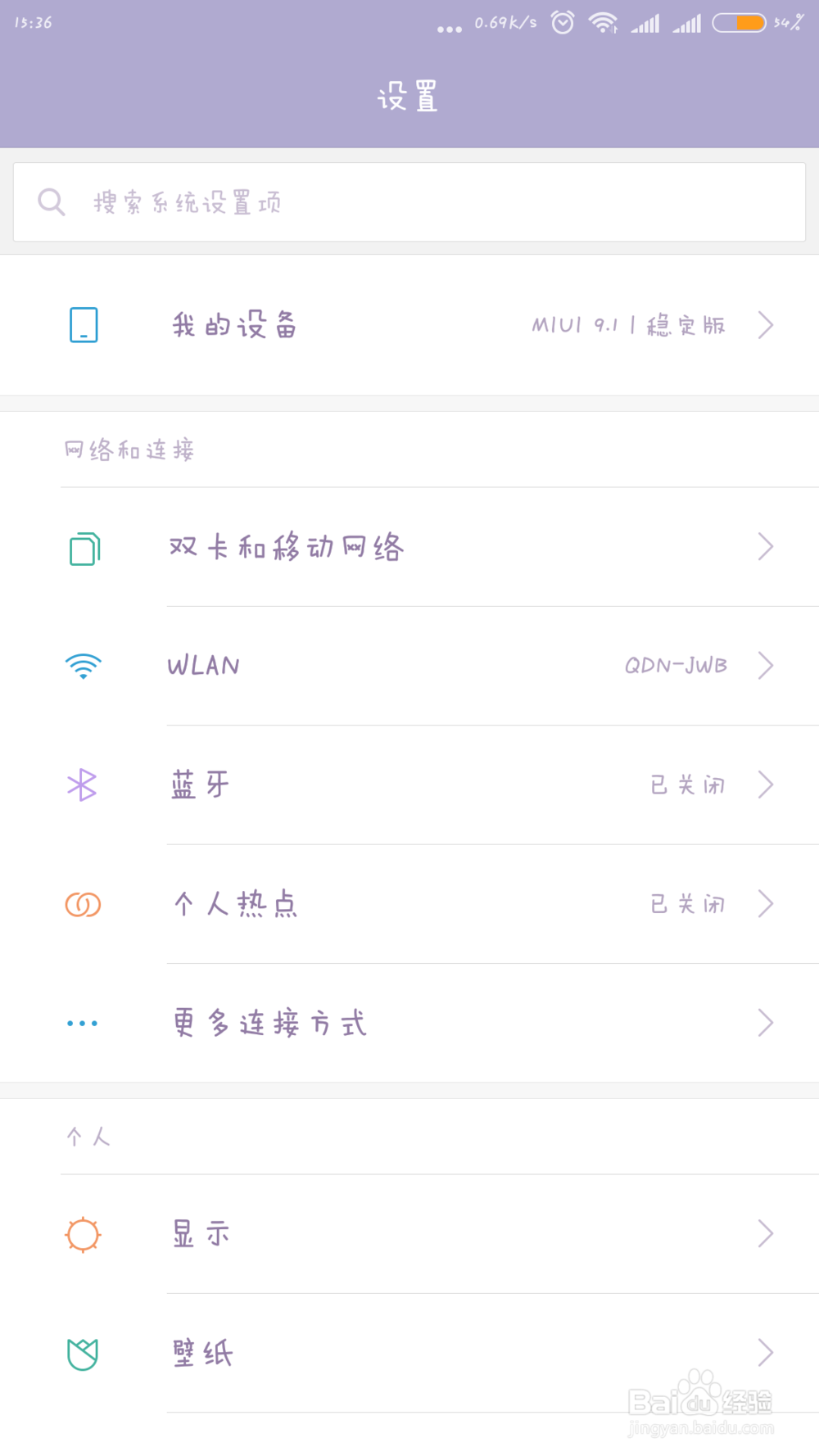Select the wallpaper flower icon
Viewport: 819px width, 1456px height.
tap(82, 1353)
